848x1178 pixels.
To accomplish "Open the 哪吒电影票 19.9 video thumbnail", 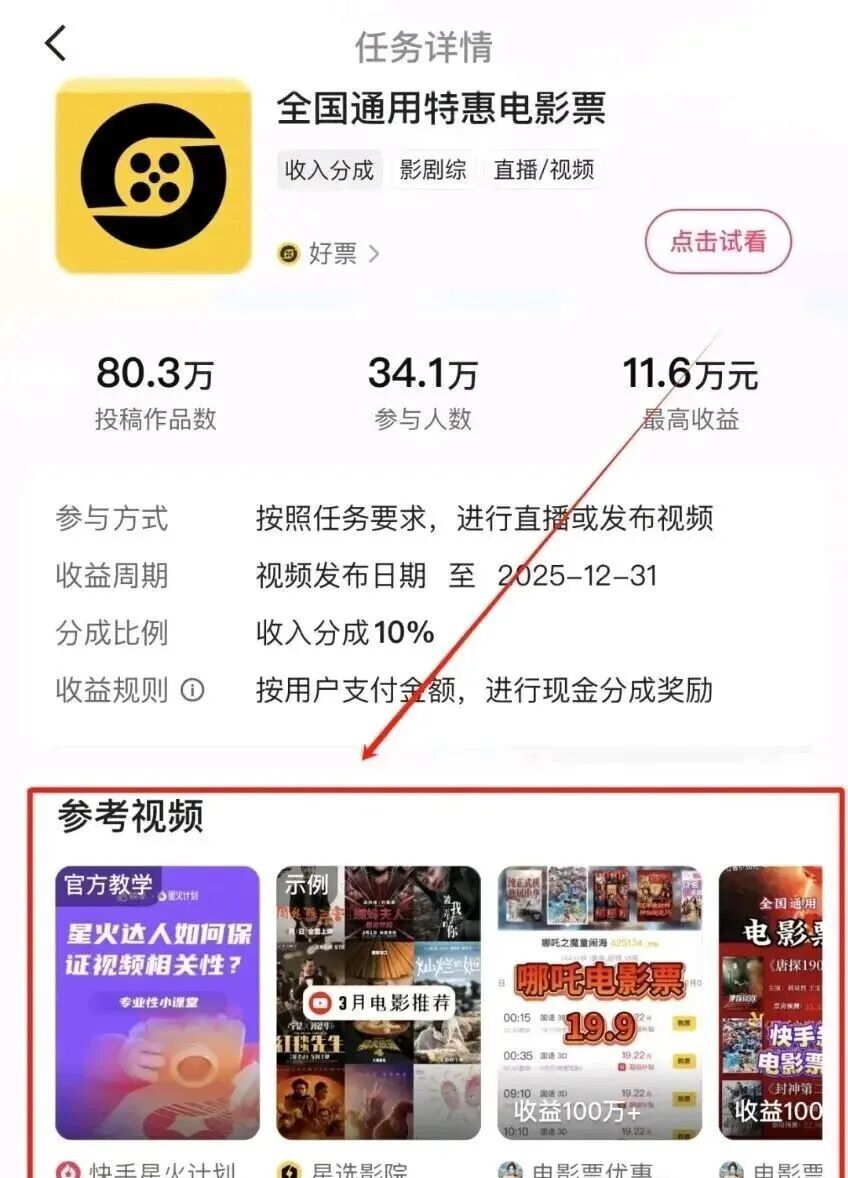I will (x=598, y=1000).
